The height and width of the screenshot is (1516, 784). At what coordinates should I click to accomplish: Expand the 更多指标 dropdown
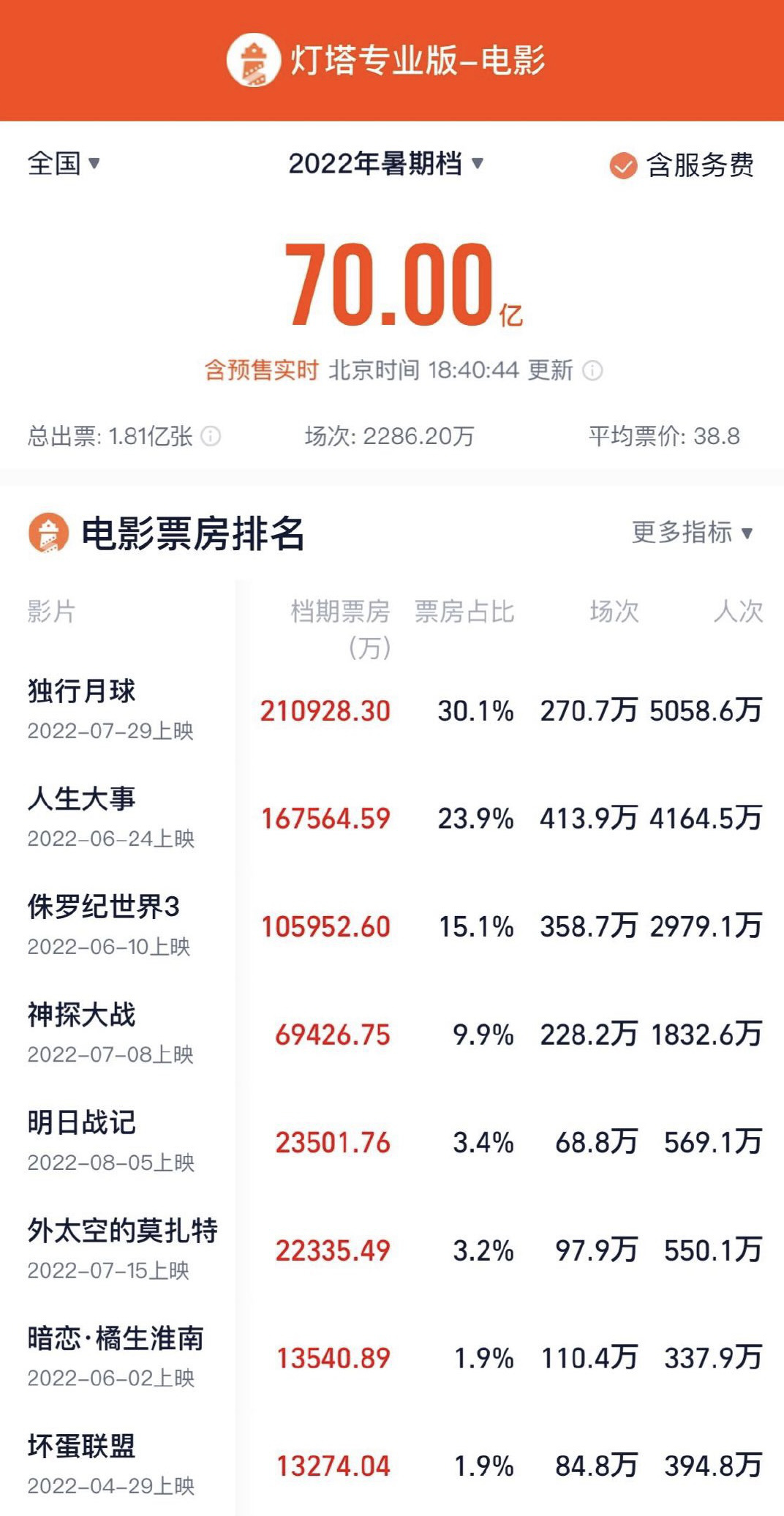click(x=692, y=532)
